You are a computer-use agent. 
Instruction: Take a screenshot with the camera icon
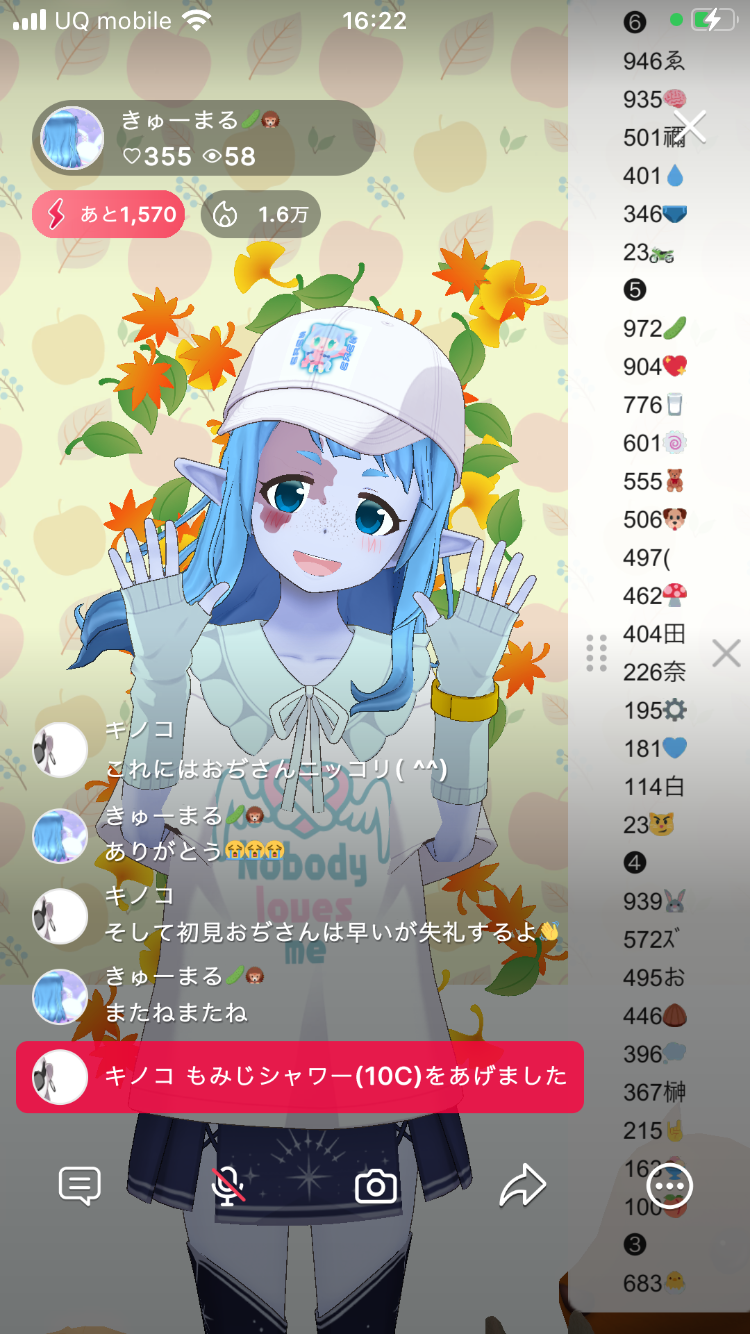pyautogui.click(x=376, y=1186)
